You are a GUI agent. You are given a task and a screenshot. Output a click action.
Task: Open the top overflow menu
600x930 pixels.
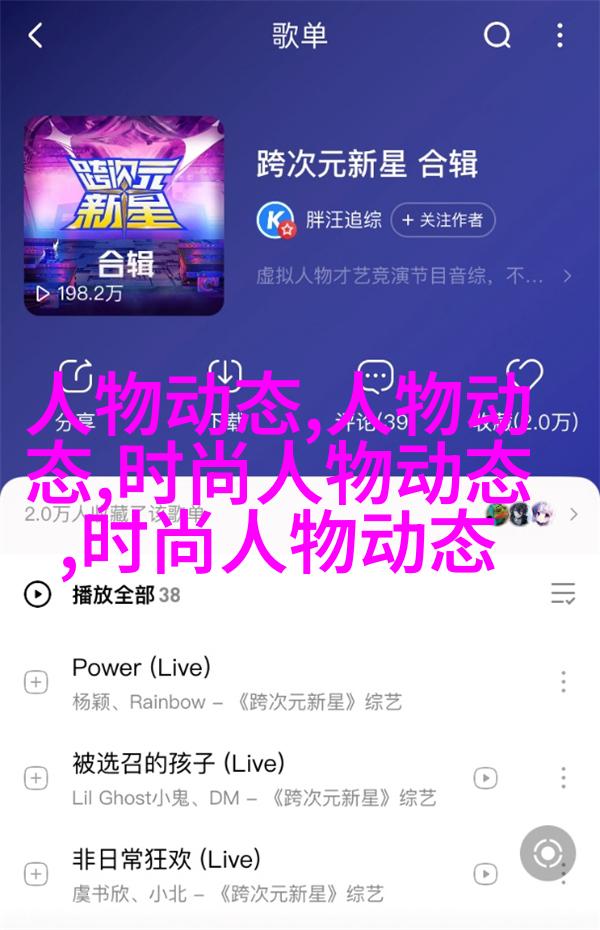563,37
